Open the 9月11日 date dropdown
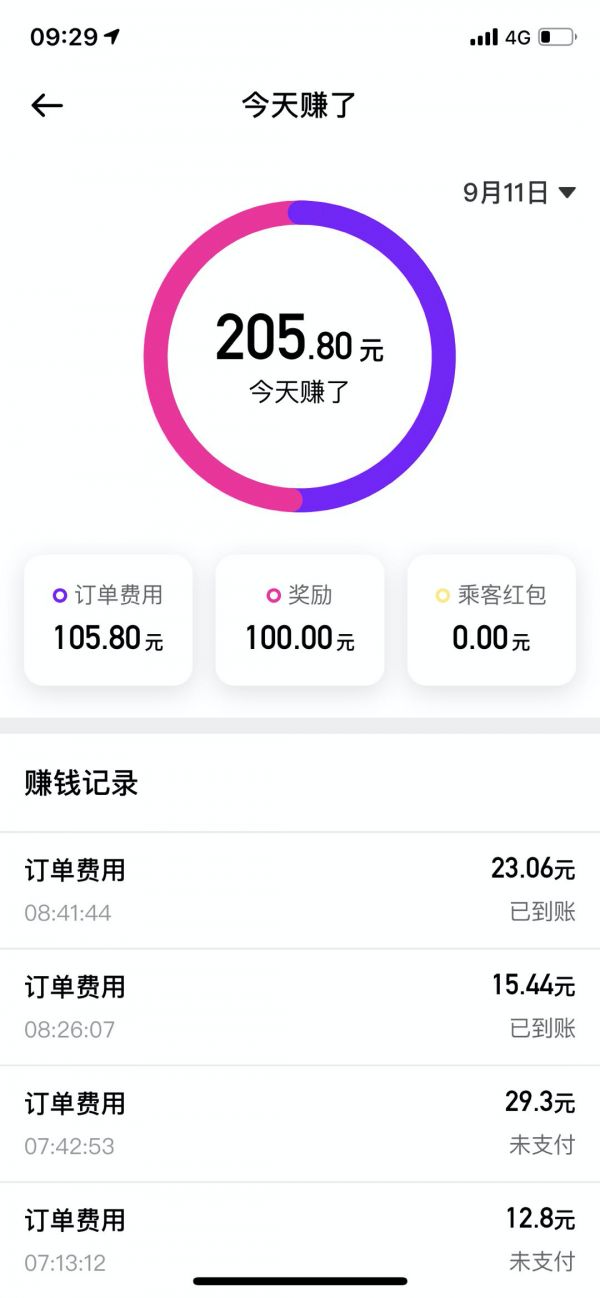The height and width of the screenshot is (1298, 600). (x=519, y=192)
